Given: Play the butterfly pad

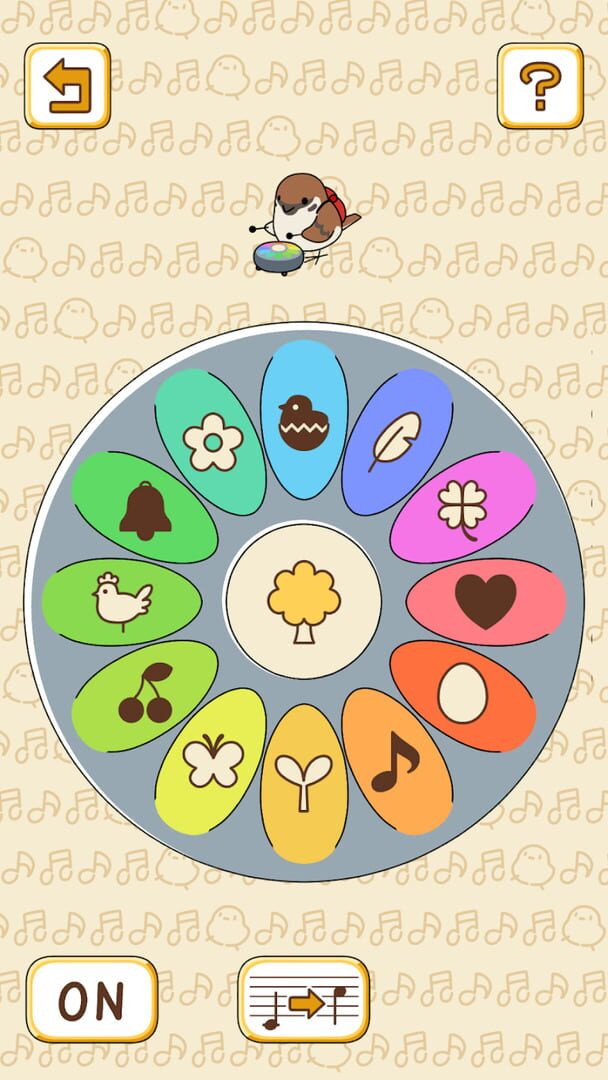Looking at the screenshot, I should (x=212, y=762).
